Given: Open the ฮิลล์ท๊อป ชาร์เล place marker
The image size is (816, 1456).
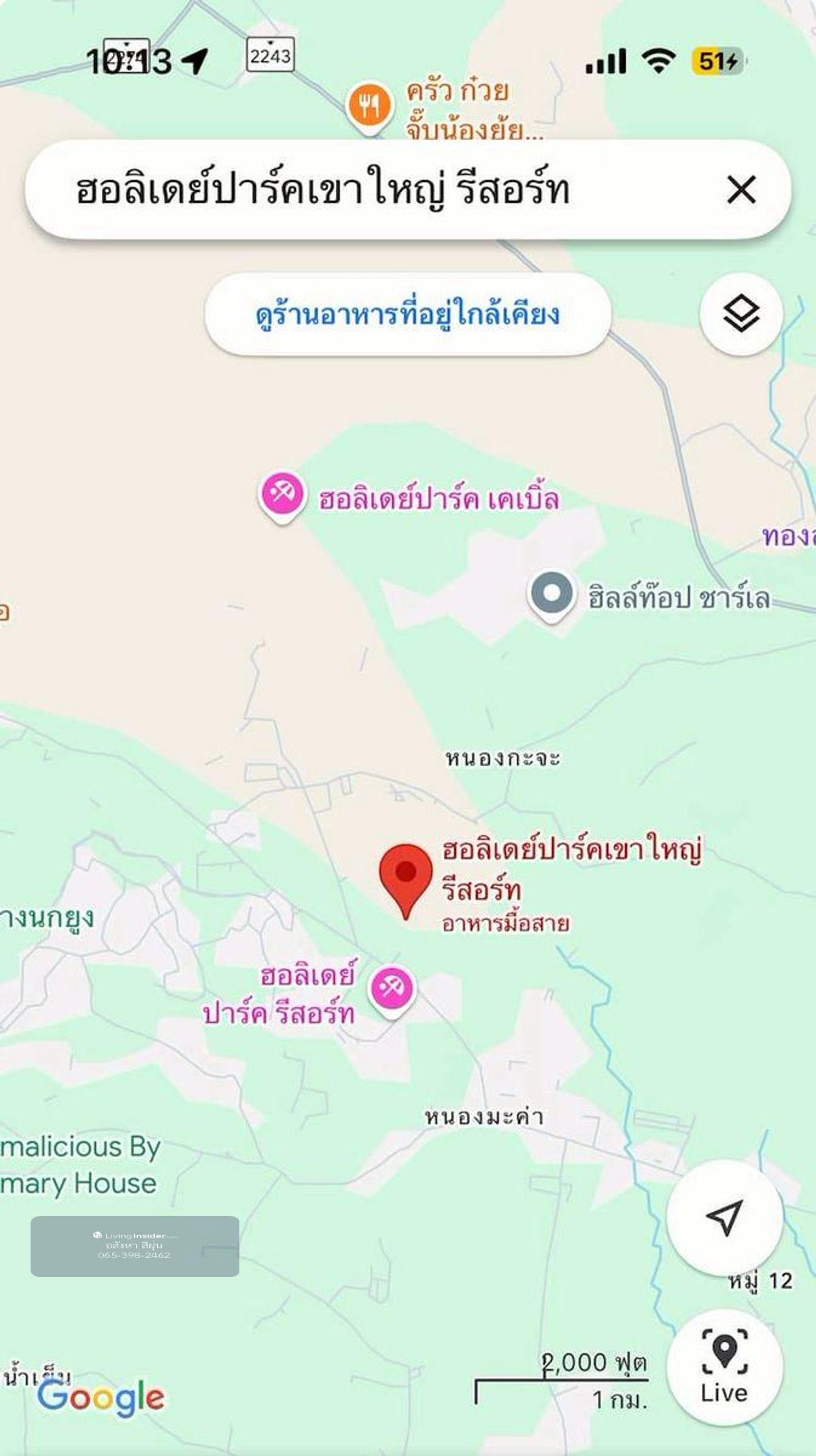Looking at the screenshot, I should tap(551, 594).
